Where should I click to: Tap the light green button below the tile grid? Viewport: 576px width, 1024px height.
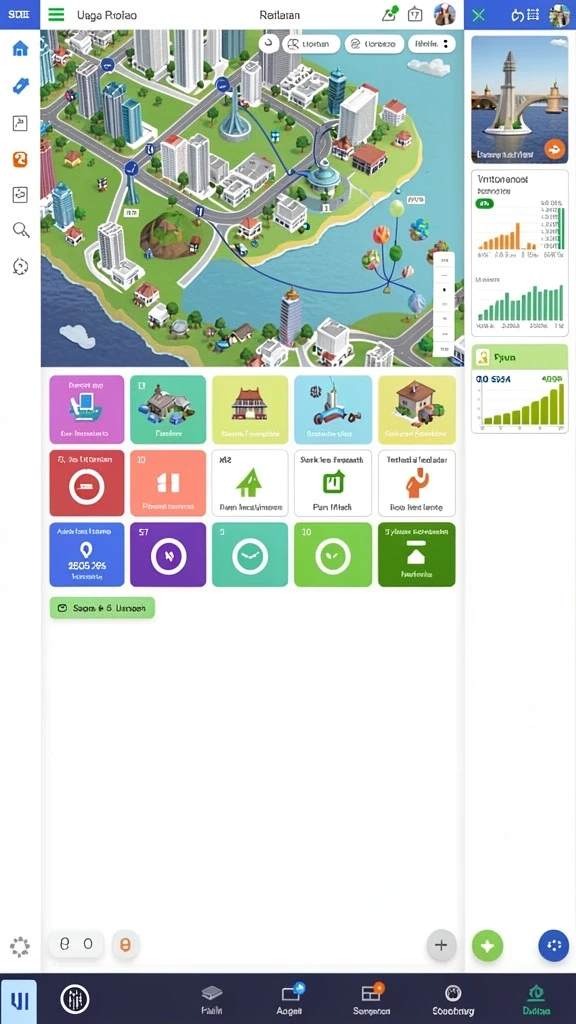click(x=102, y=607)
